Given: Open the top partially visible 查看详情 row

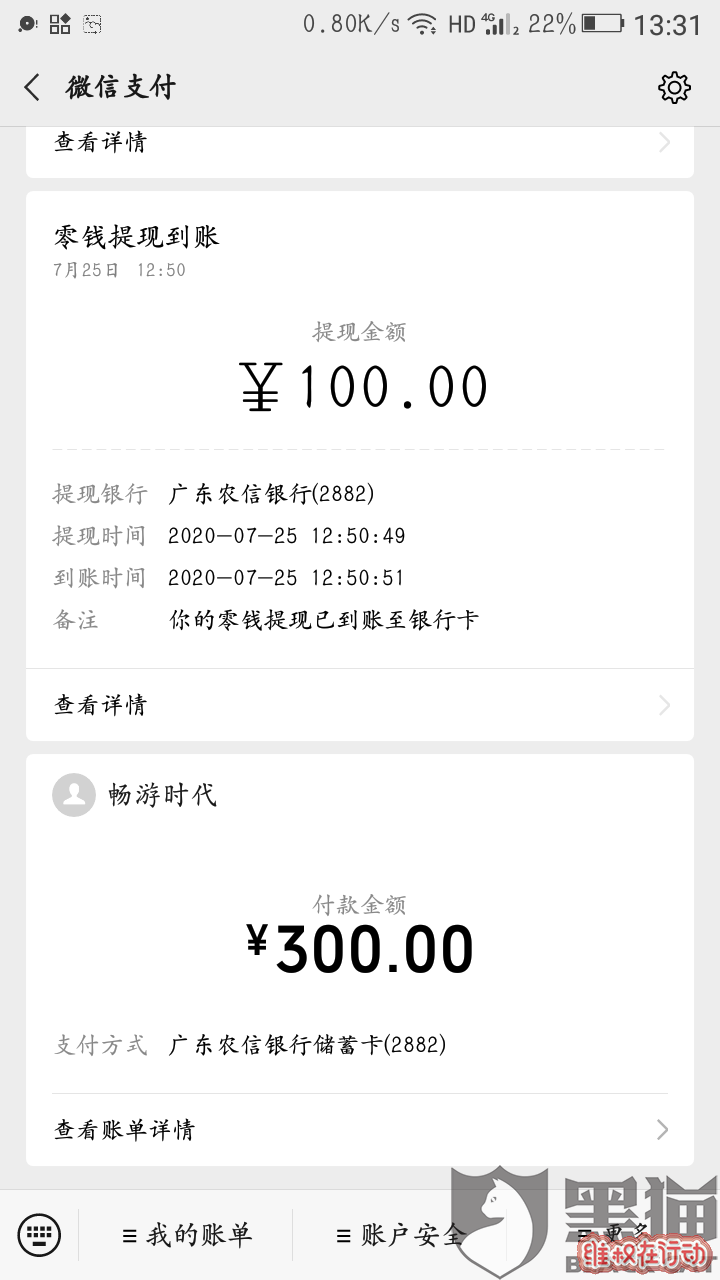Looking at the screenshot, I should pos(360,143).
